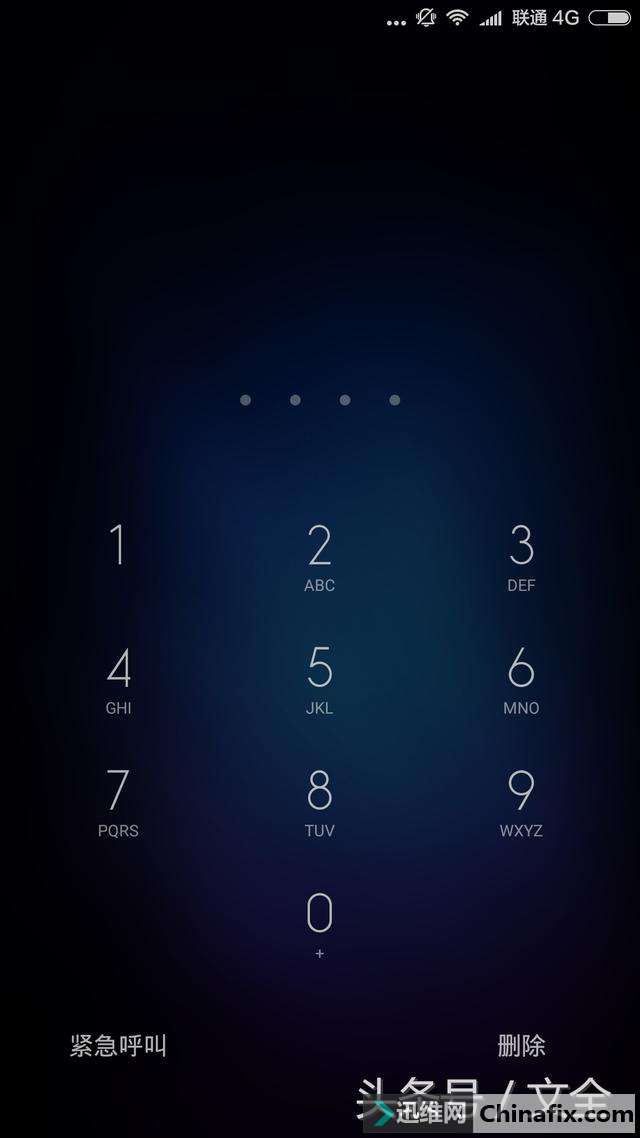Tap the 9 WXYZ key
640x1138 pixels.
pyautogui.click(x=521, y=802)
